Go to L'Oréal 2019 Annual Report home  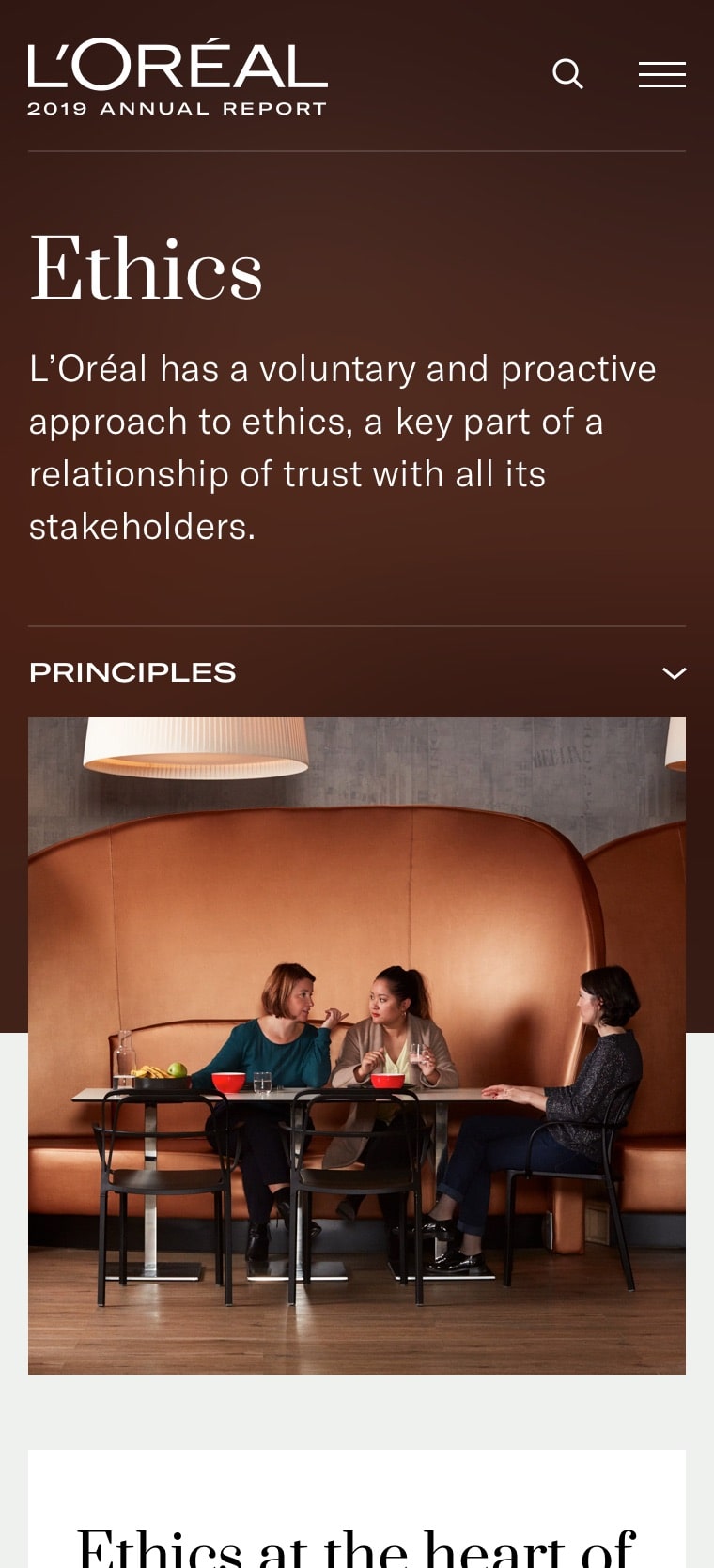(178, 77)
